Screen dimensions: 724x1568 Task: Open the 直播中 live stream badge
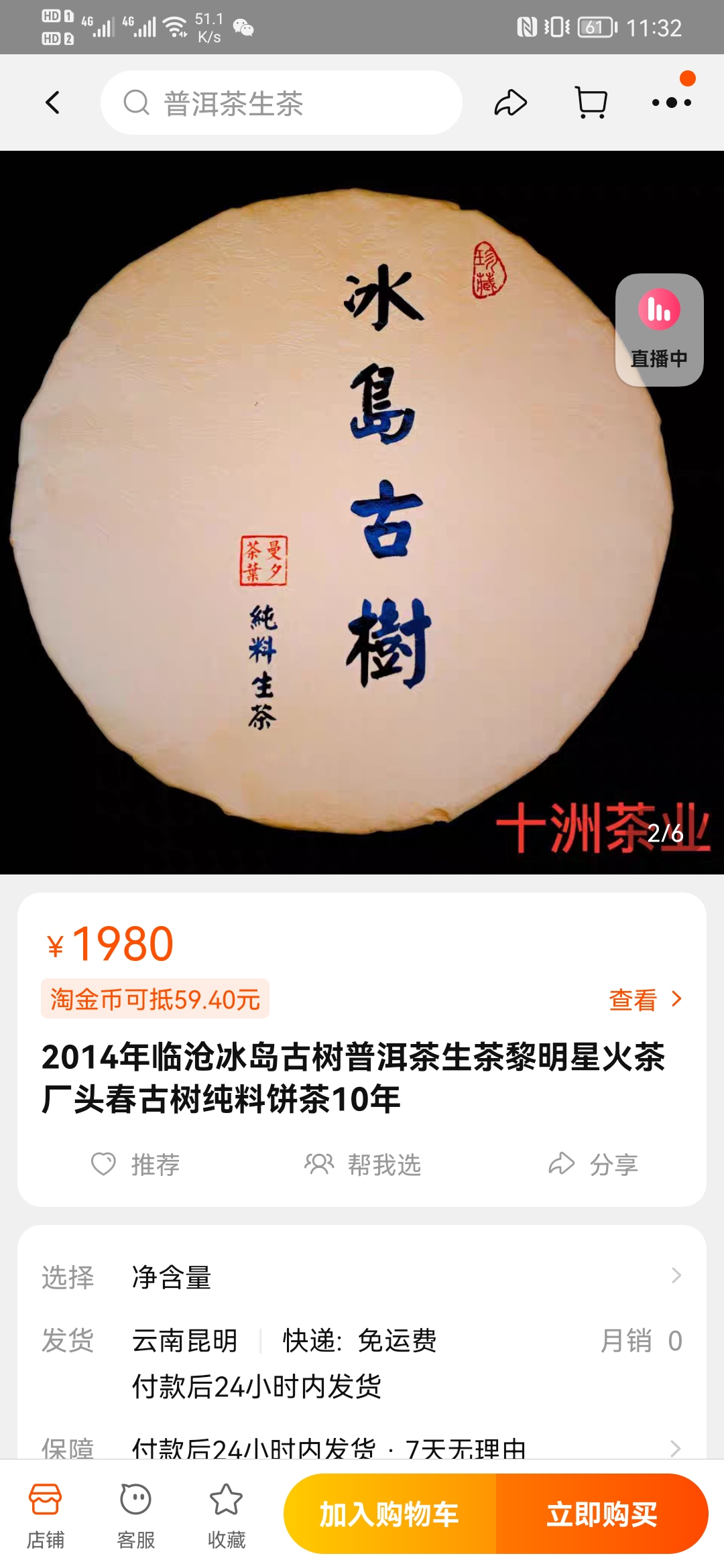pos(659,329)
